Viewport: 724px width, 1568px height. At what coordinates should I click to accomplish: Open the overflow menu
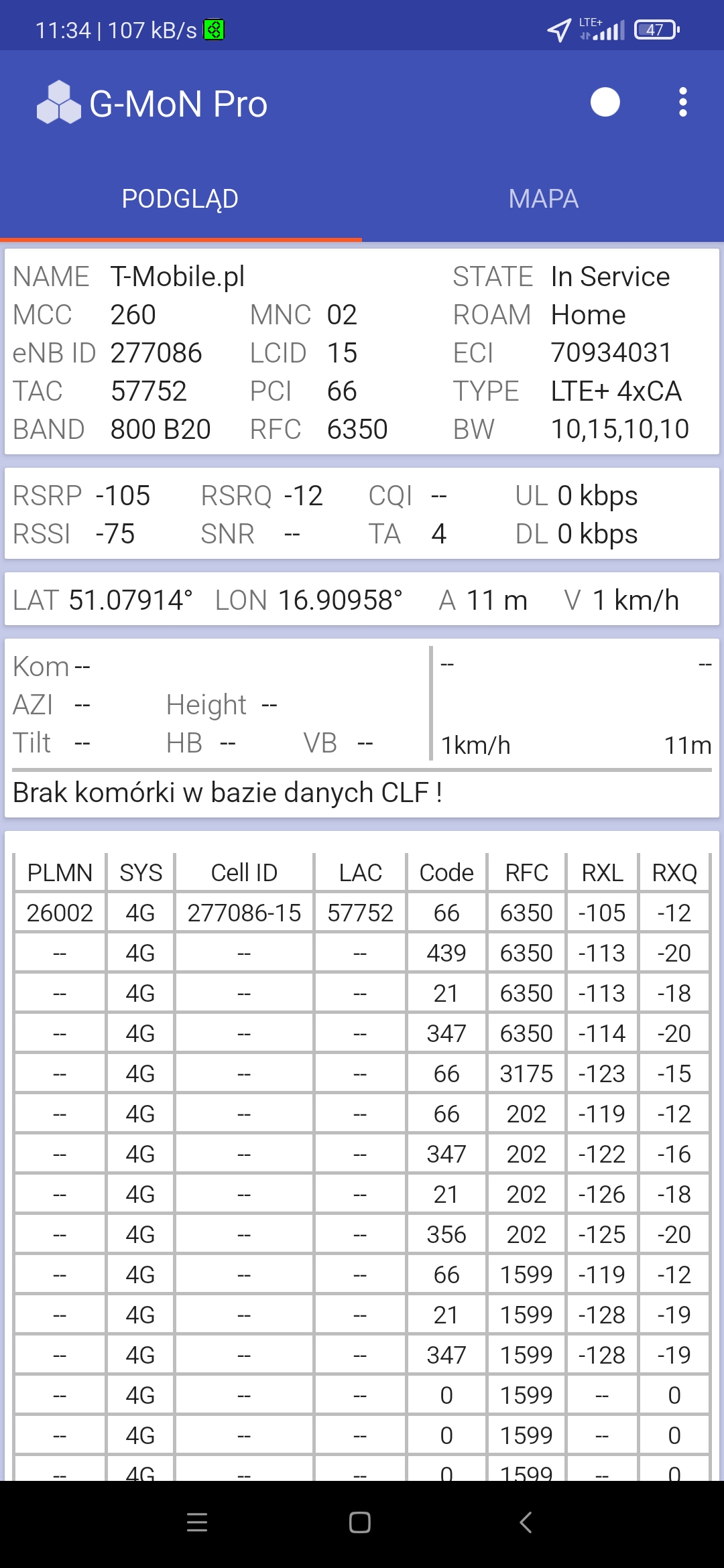point(682,103)
